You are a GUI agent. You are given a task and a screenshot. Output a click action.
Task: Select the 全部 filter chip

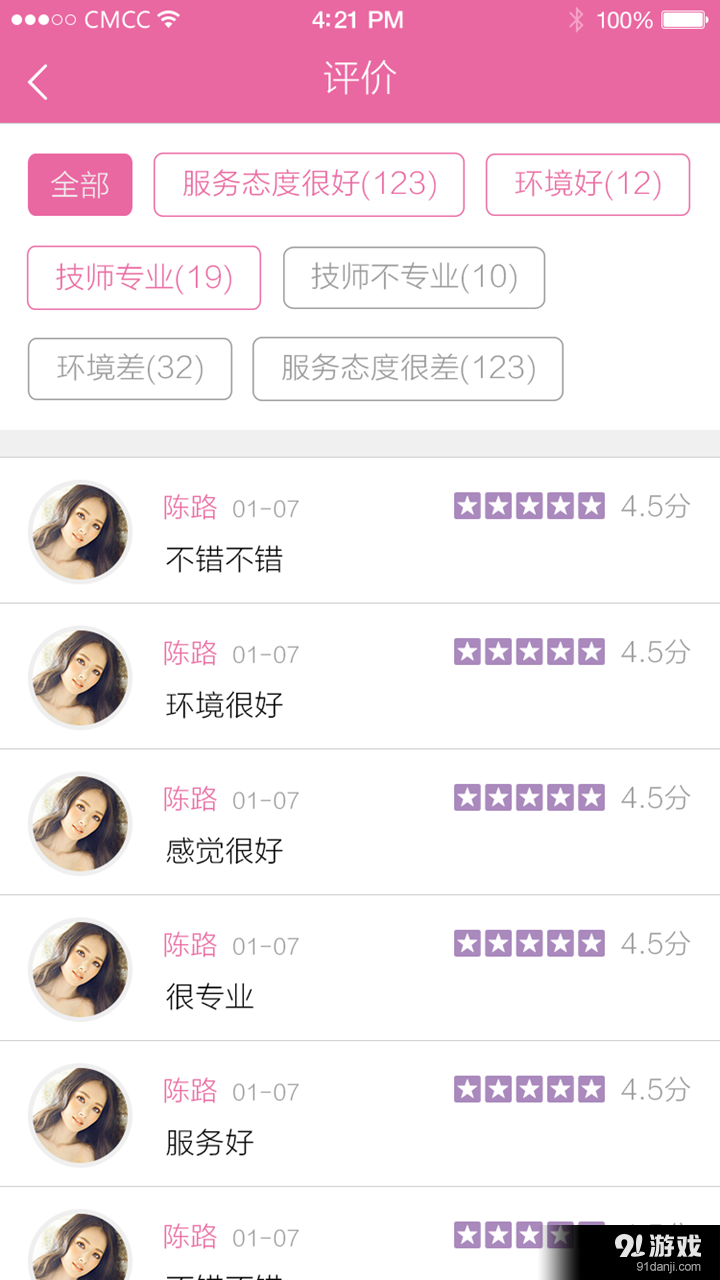click(x=80, y=184)
